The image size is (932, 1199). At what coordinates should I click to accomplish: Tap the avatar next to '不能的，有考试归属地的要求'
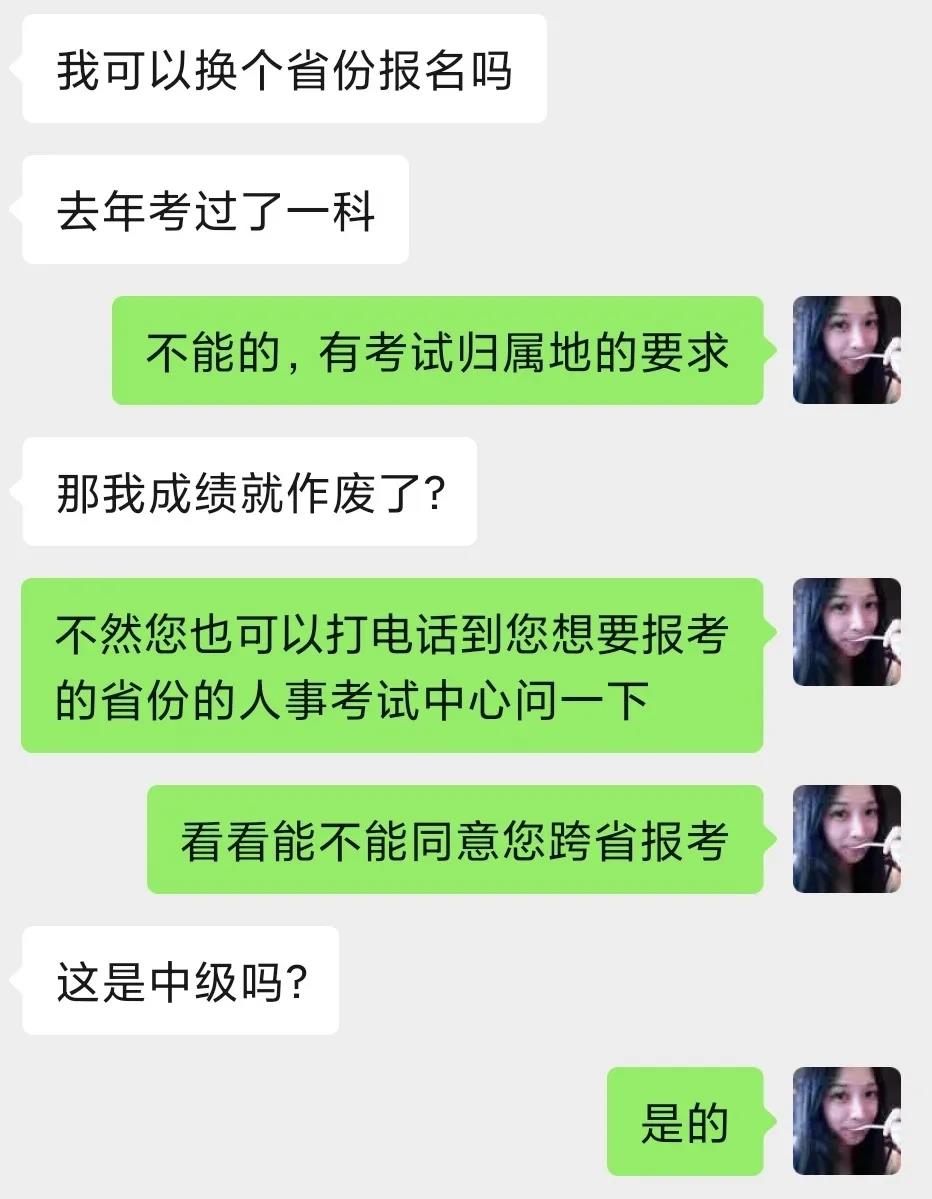847,350
